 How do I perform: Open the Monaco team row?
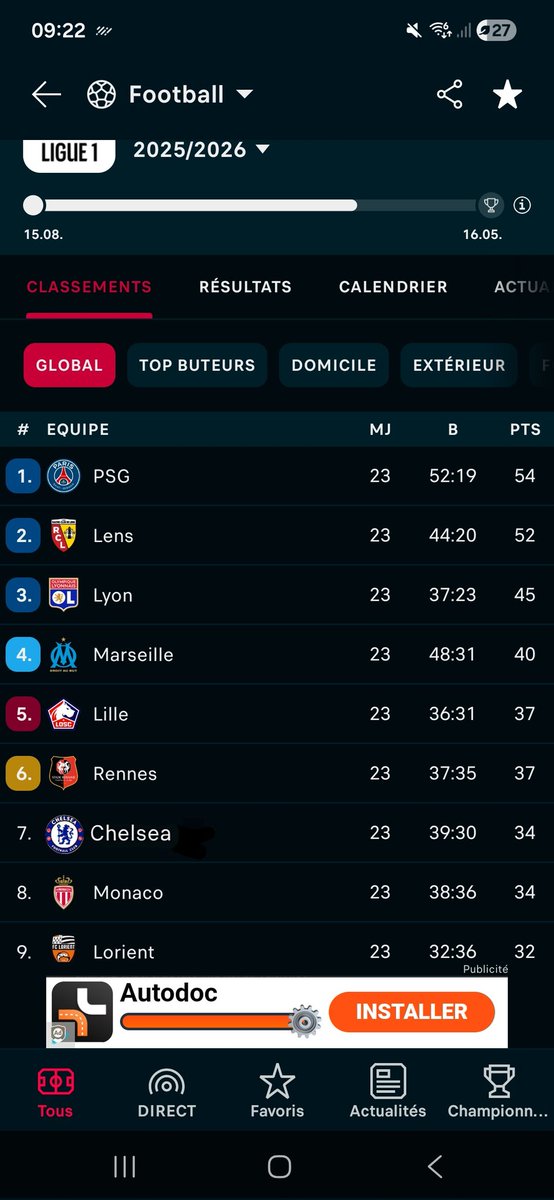277,893
